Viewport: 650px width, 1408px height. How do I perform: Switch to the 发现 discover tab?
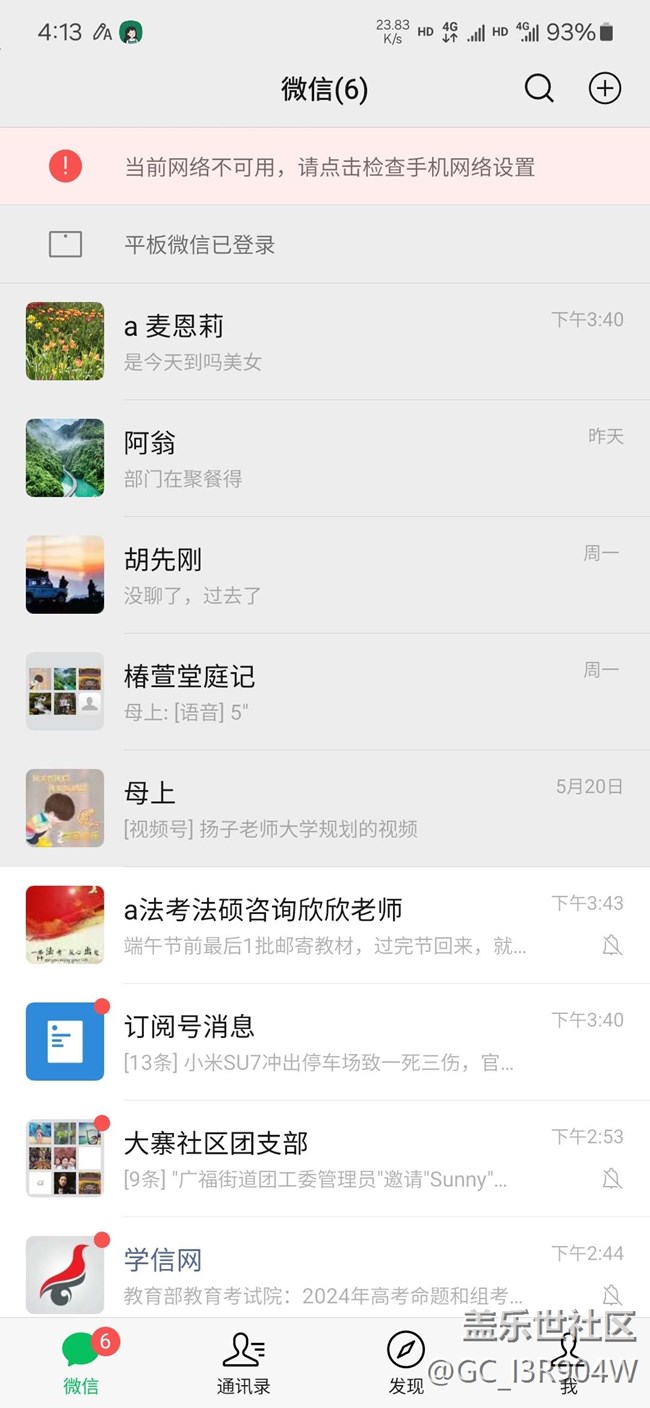click(406, 1363)
